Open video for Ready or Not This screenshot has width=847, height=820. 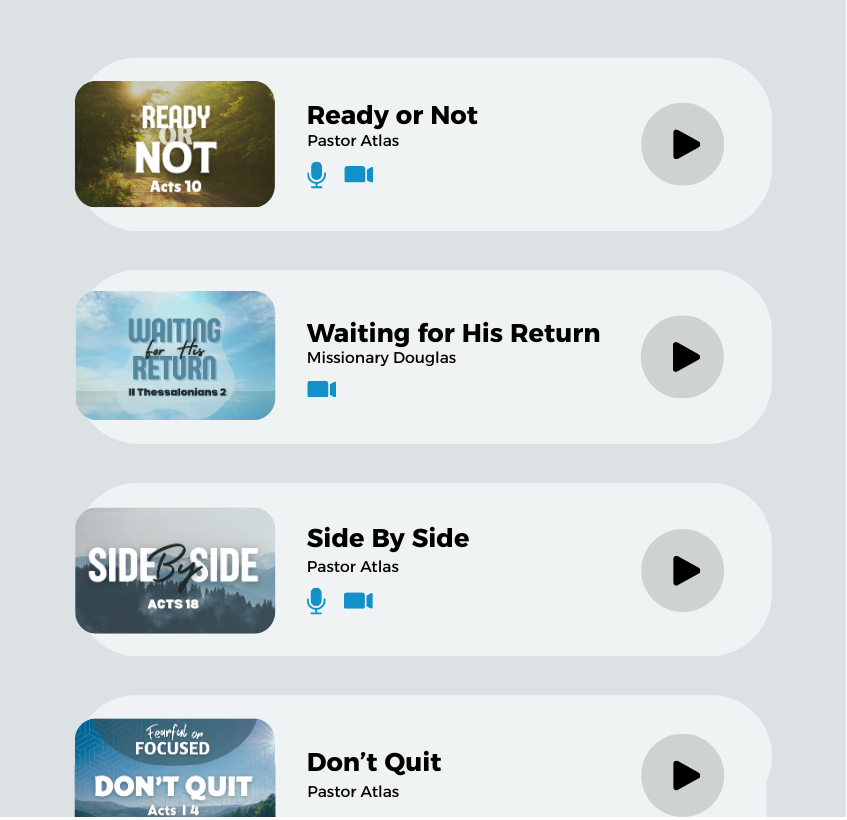pyautogui.click(x=358, y=175)
